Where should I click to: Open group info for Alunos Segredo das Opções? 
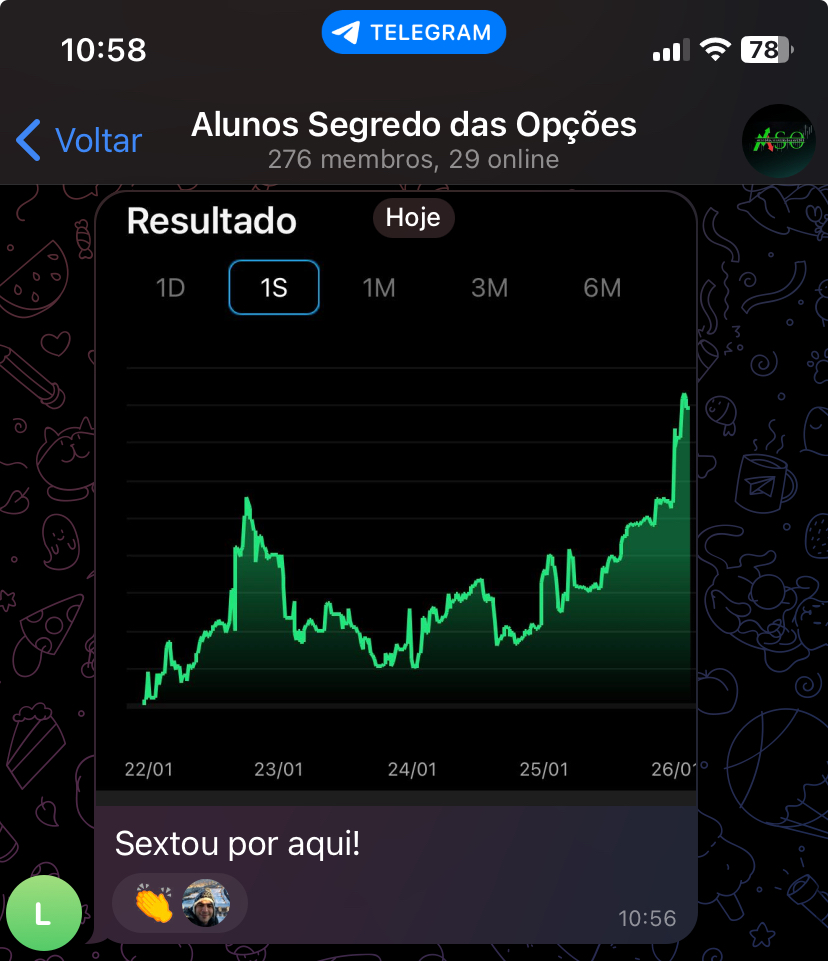[413, 140]
